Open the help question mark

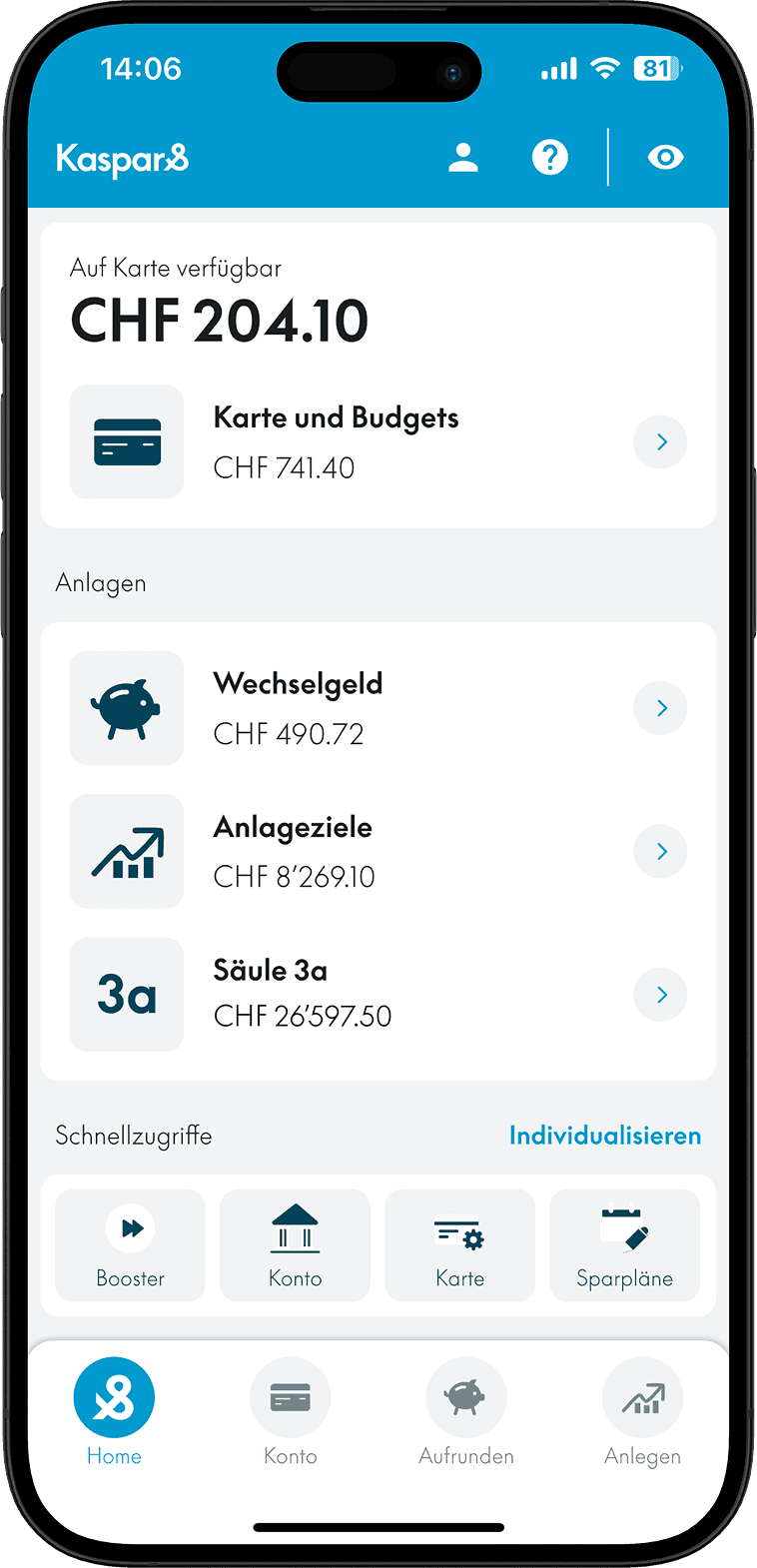549,158
